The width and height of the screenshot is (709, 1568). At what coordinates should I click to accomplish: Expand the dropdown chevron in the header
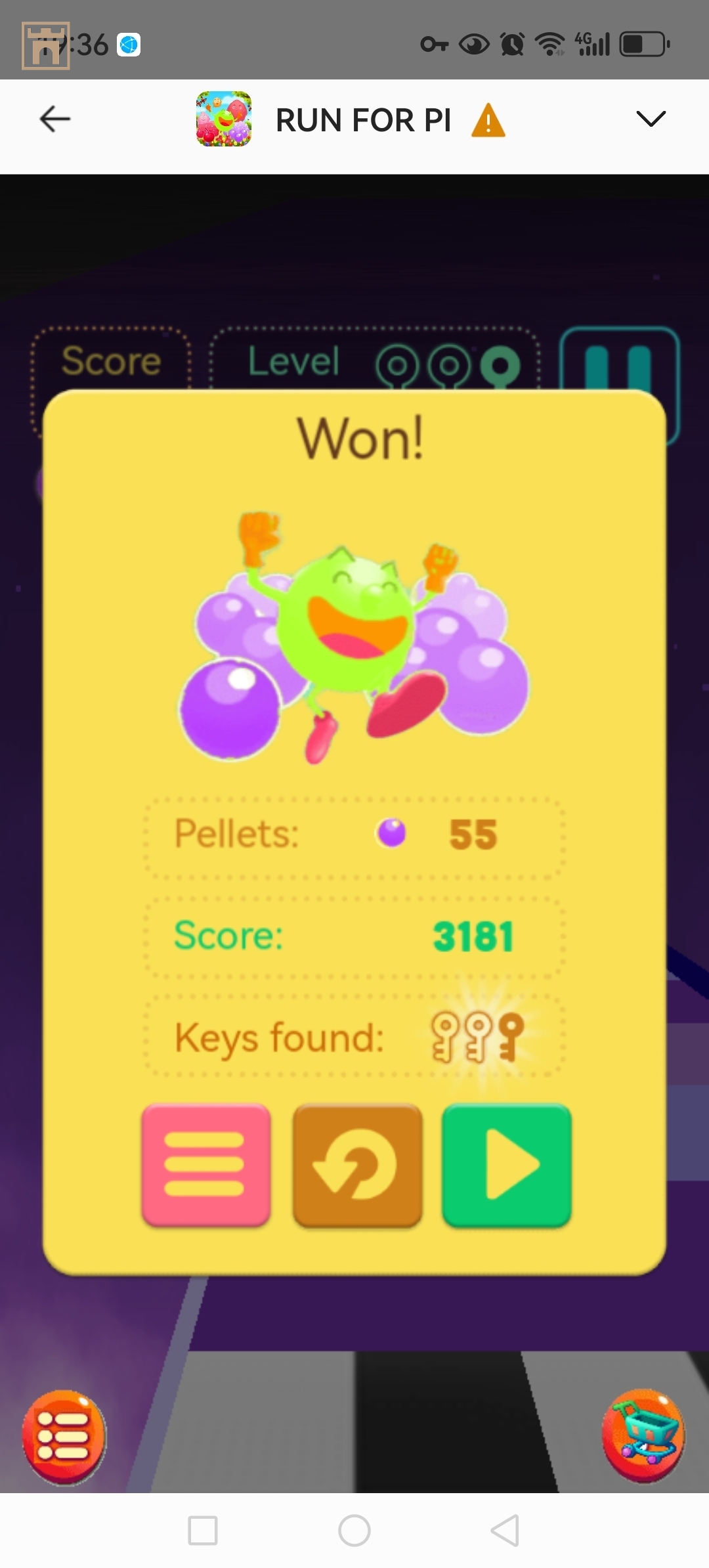click(x=651, y=119)
